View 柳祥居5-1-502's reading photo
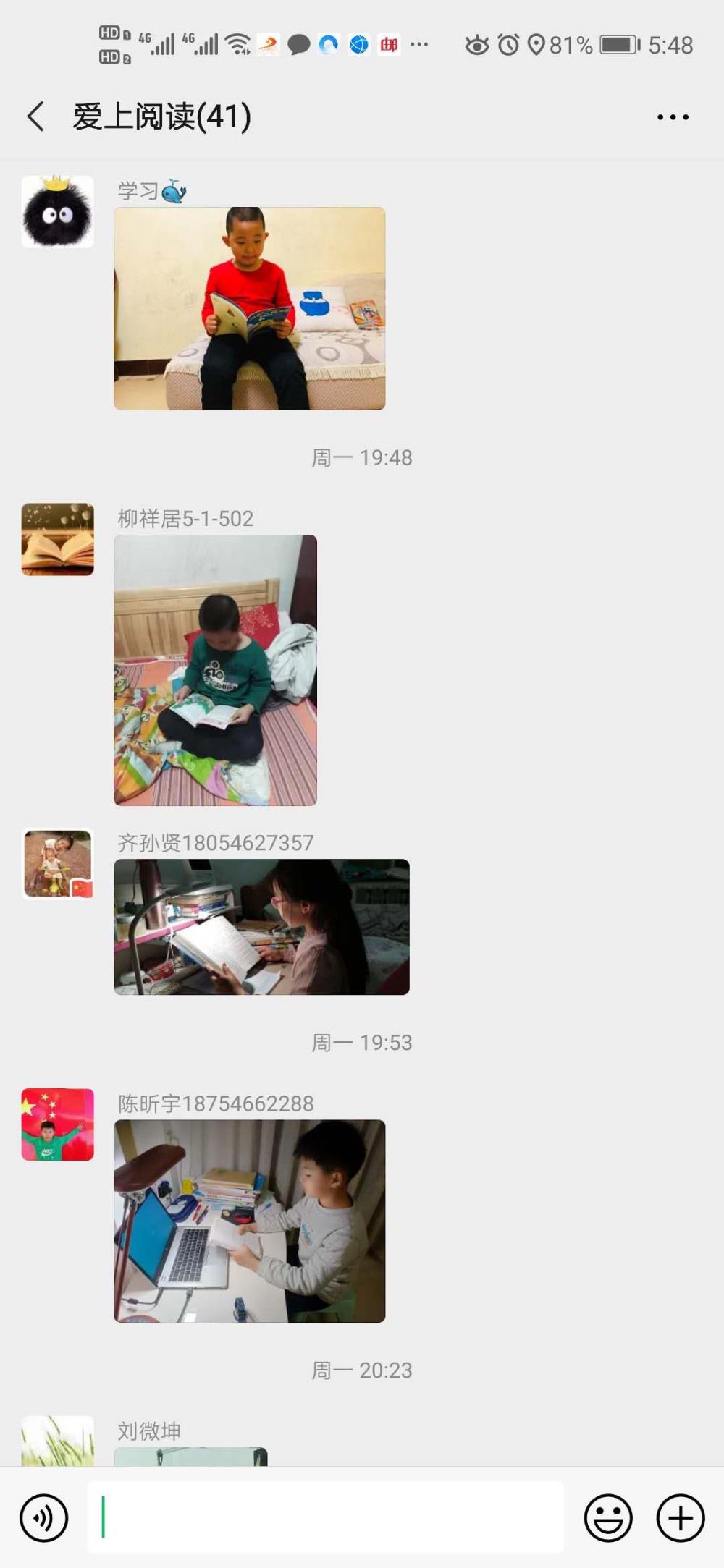Viewport: 724px width, 1568px height. tap(216, 670)
